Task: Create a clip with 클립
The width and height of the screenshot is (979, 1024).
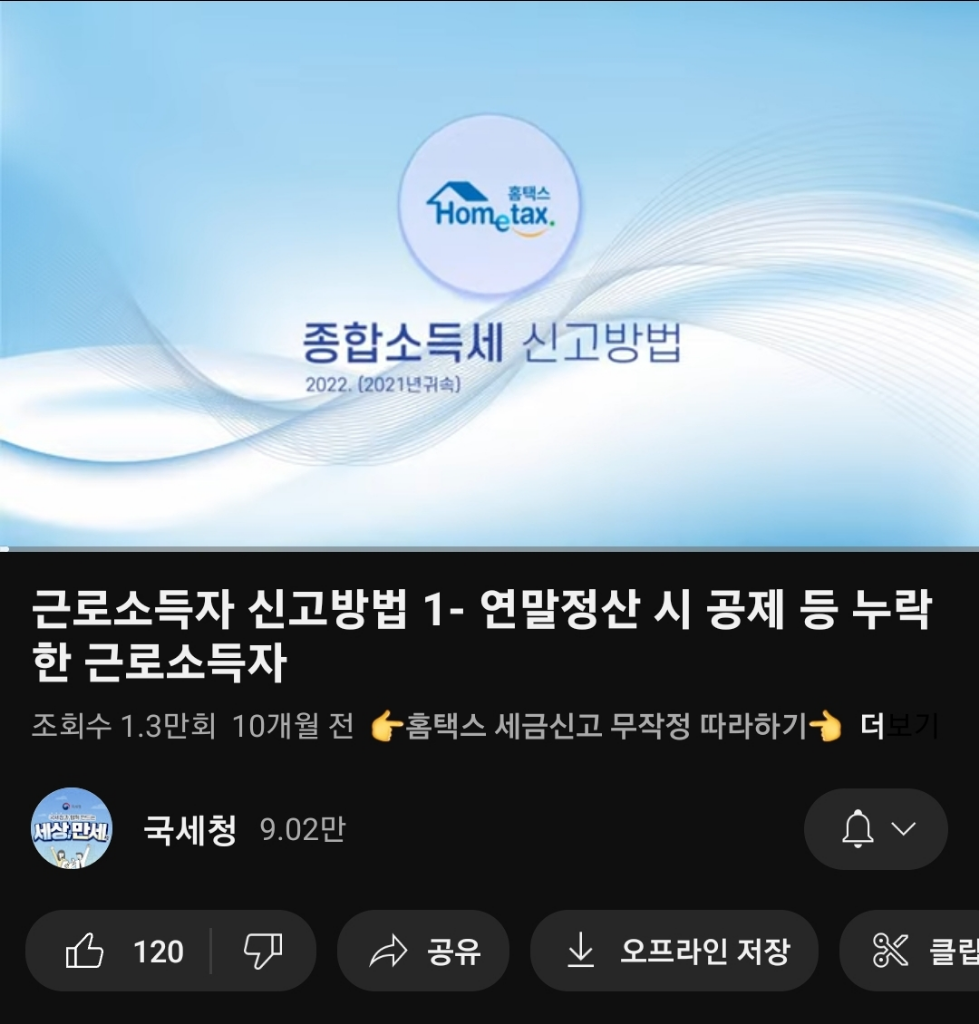Action: (x=920, y=951)
